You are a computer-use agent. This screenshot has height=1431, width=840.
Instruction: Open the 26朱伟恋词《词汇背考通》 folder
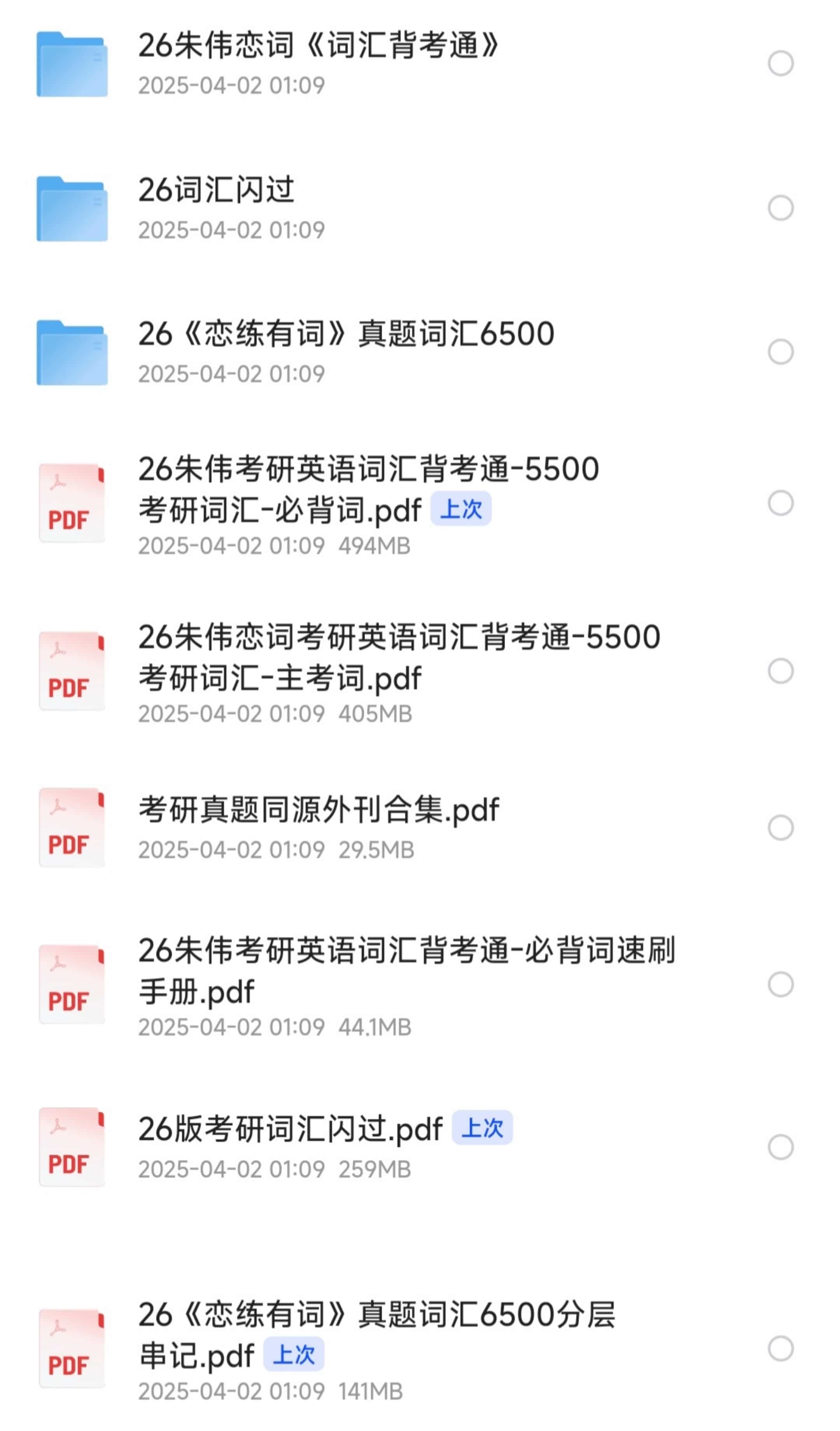(x=318, y=45)
